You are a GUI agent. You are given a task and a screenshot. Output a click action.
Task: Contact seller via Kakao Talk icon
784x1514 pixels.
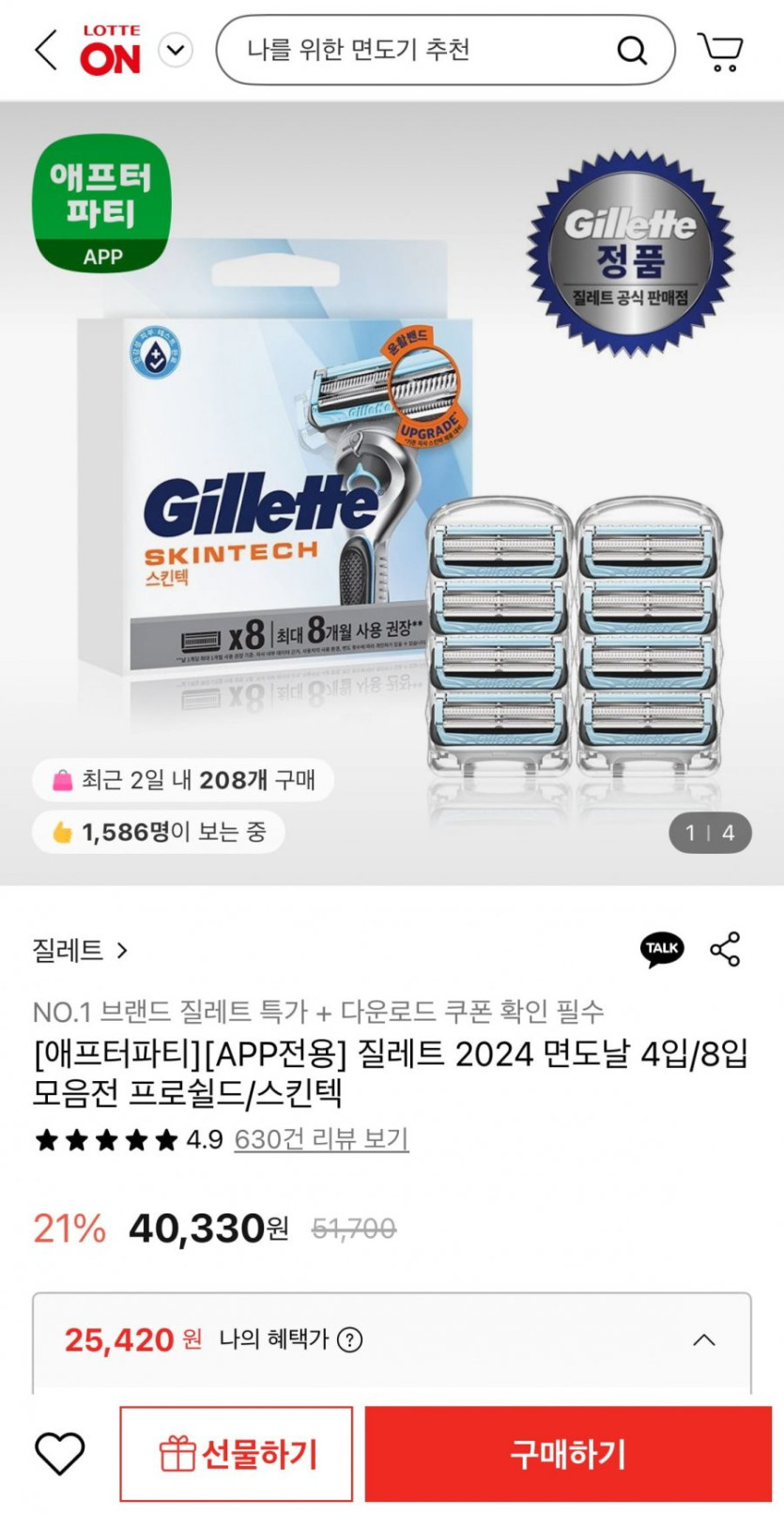(662, 949)
